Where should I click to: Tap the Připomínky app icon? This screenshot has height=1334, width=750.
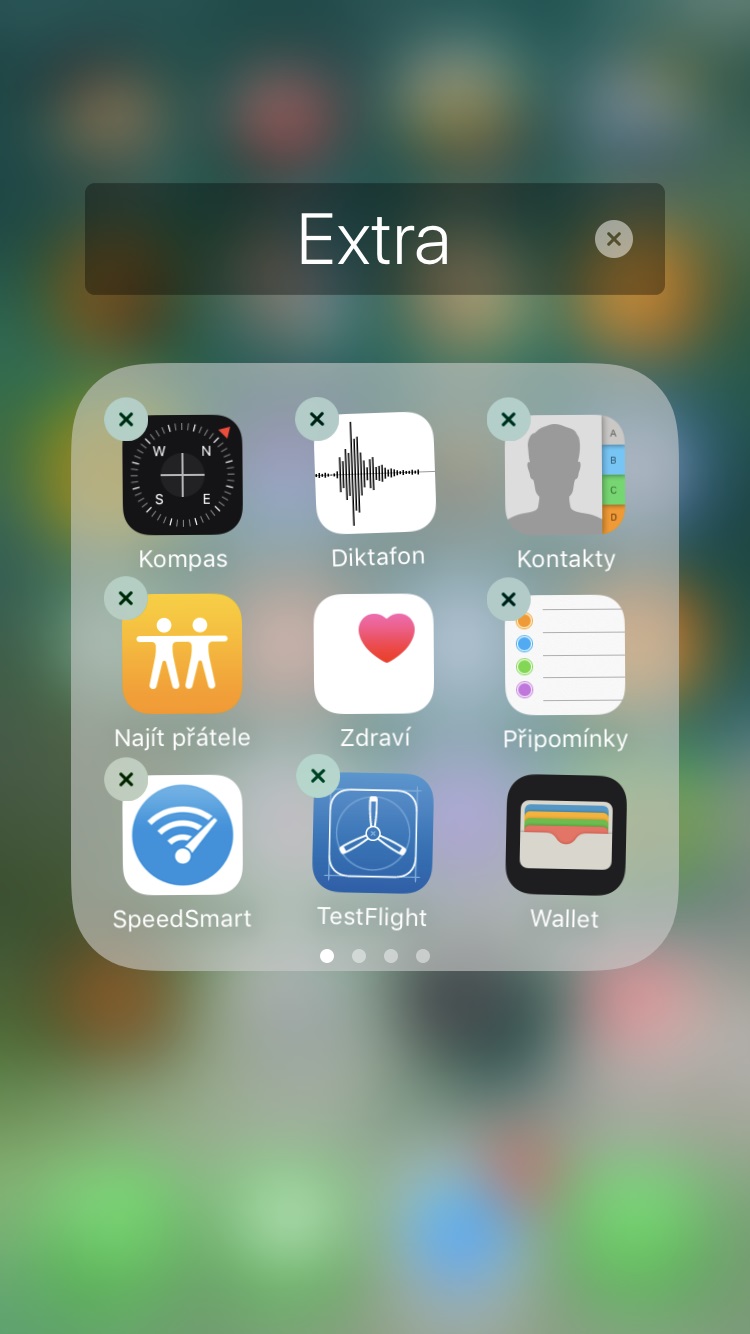click(x=565, y=655)
